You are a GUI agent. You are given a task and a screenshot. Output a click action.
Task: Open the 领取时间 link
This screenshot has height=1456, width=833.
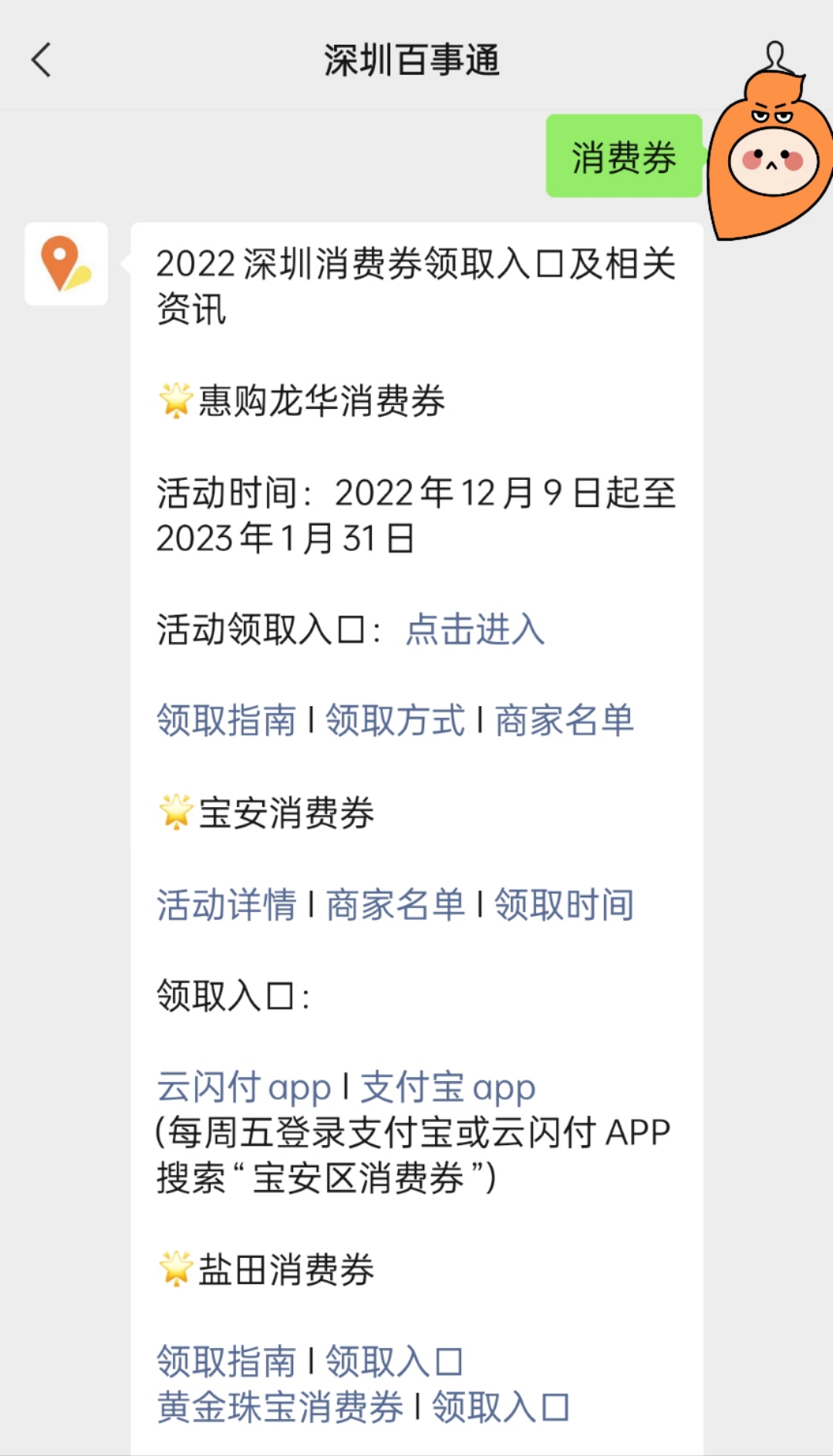click(564, 904)
